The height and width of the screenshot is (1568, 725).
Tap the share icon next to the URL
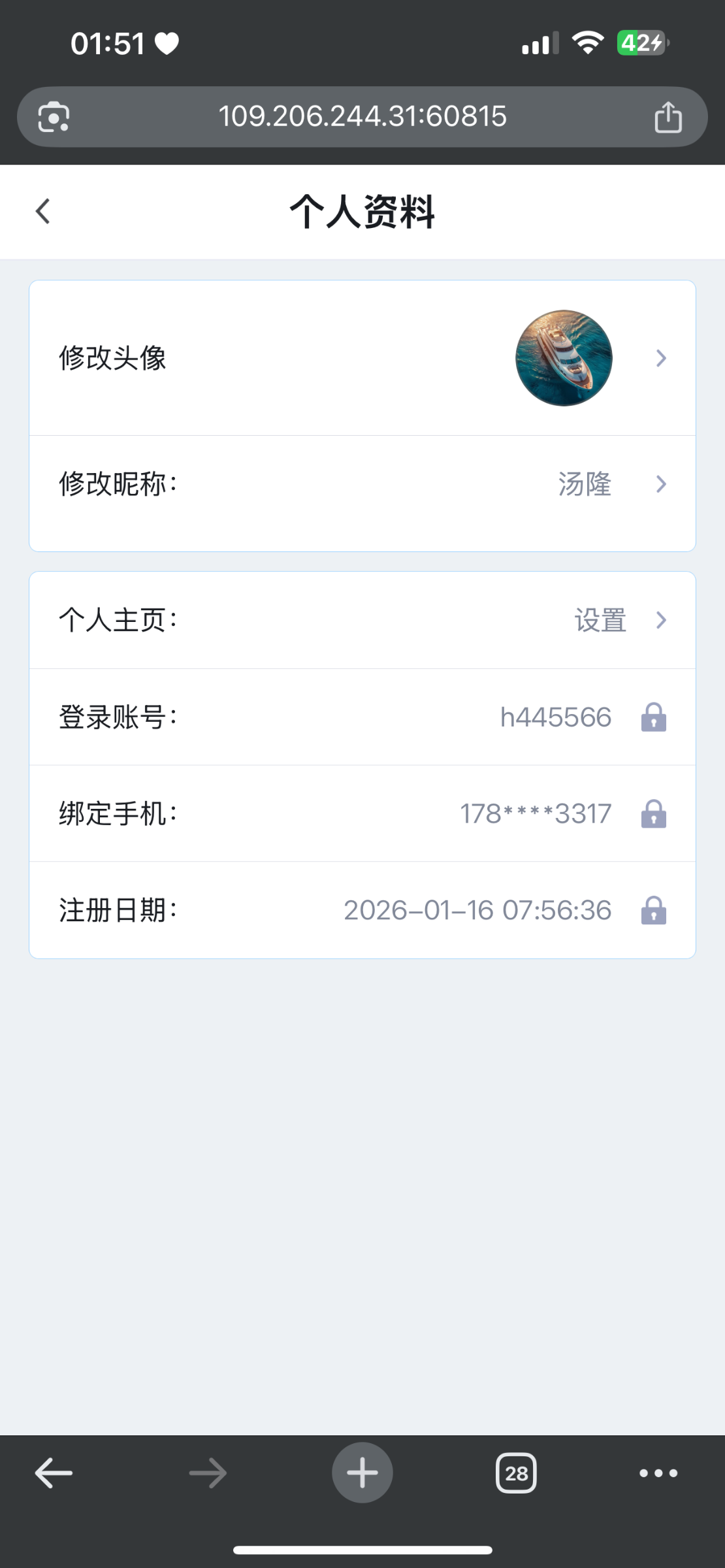pyautogui.click(x=668, y=116)
